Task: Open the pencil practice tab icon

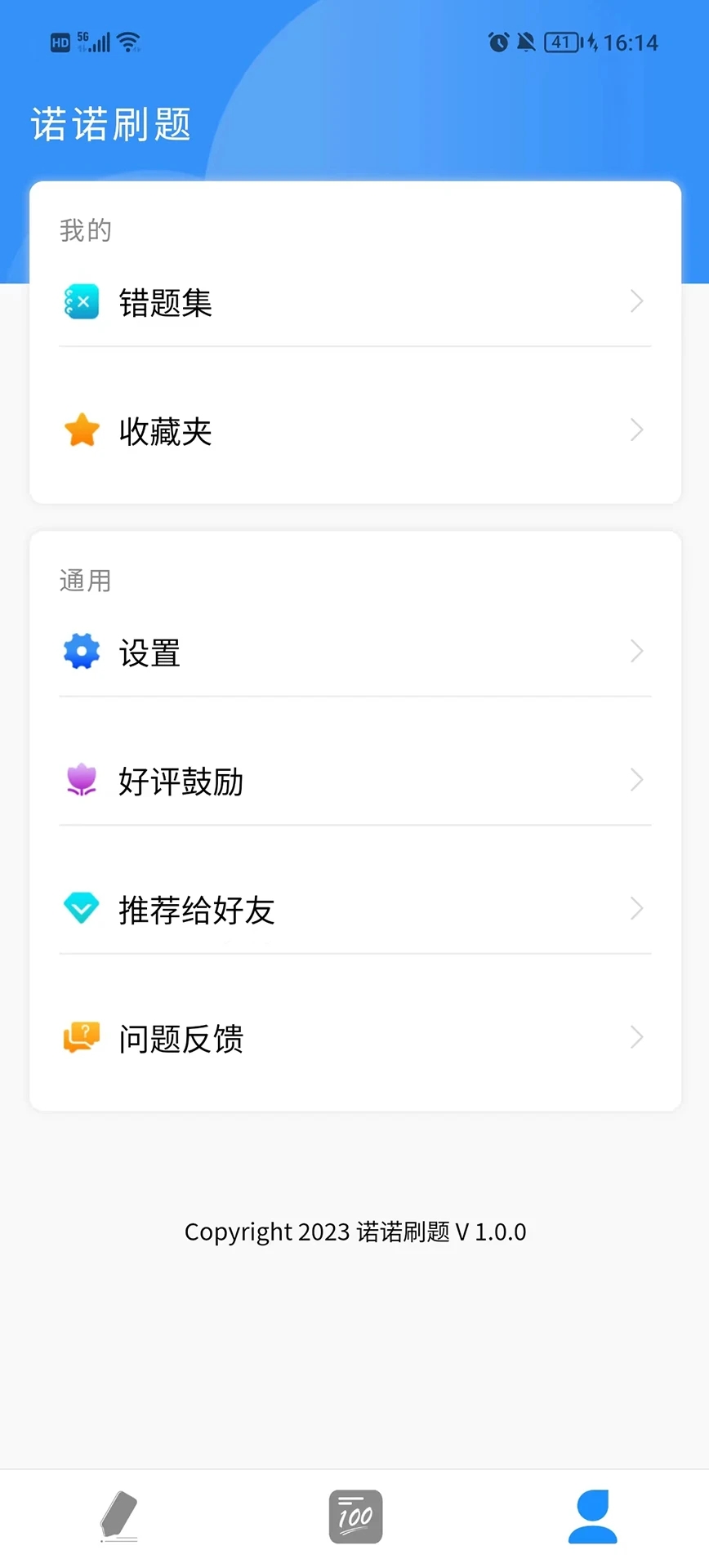Action: point(118,1517)
